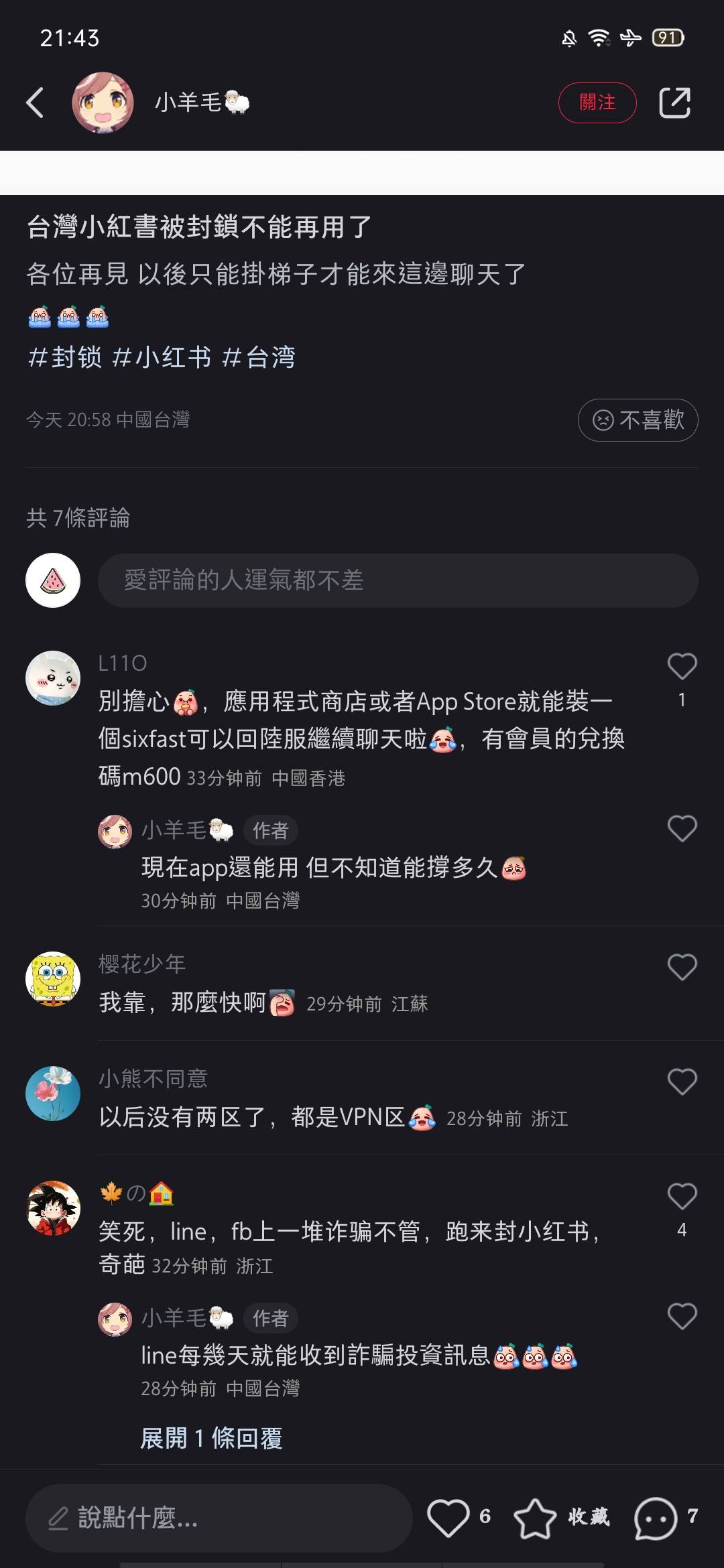Screen dimensions: 724x1568
Task: Expand 展開 1 條回覆
Action: tap(211, 1438)
